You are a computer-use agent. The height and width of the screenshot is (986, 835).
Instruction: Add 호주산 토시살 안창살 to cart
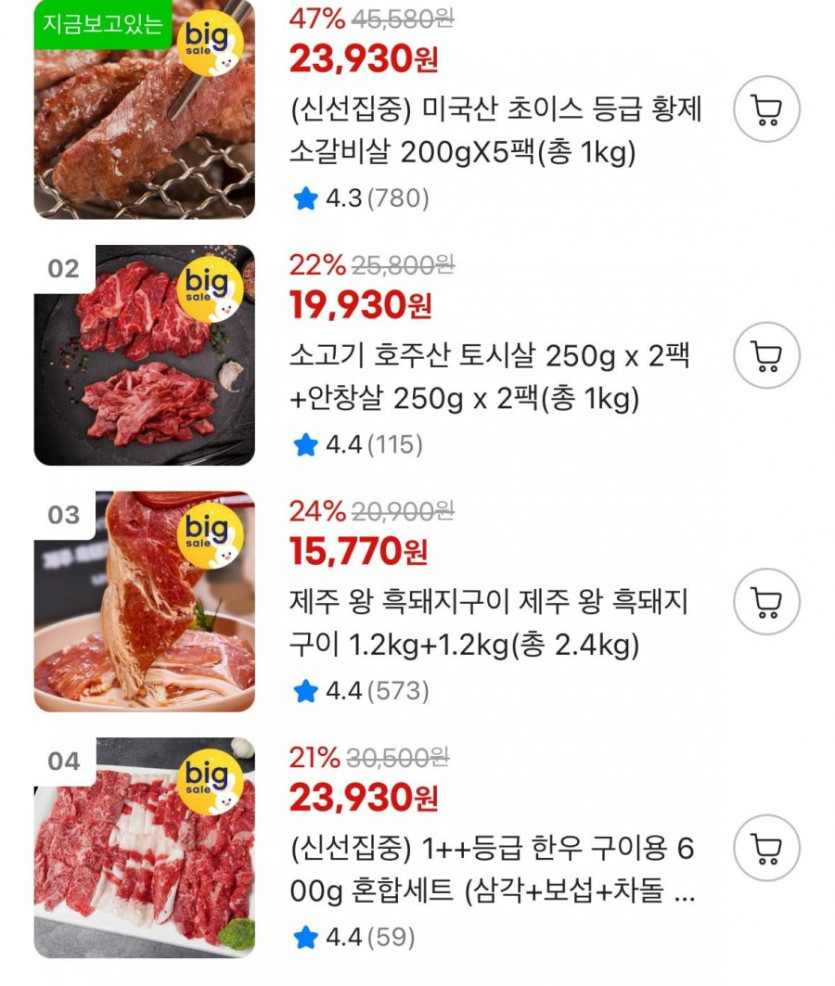[766, 355]
